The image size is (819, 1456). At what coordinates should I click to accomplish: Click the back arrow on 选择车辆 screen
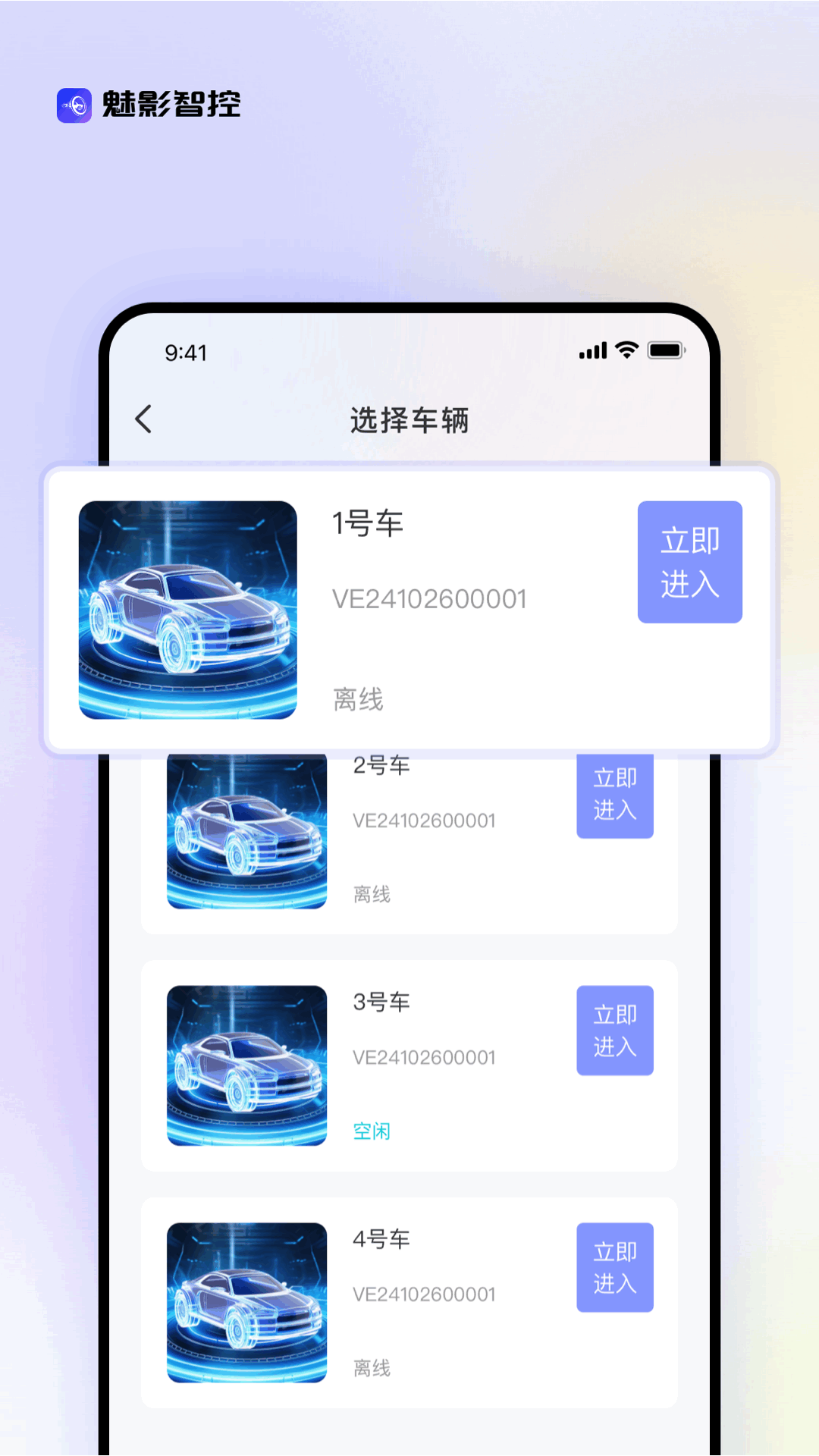[144, 419]
